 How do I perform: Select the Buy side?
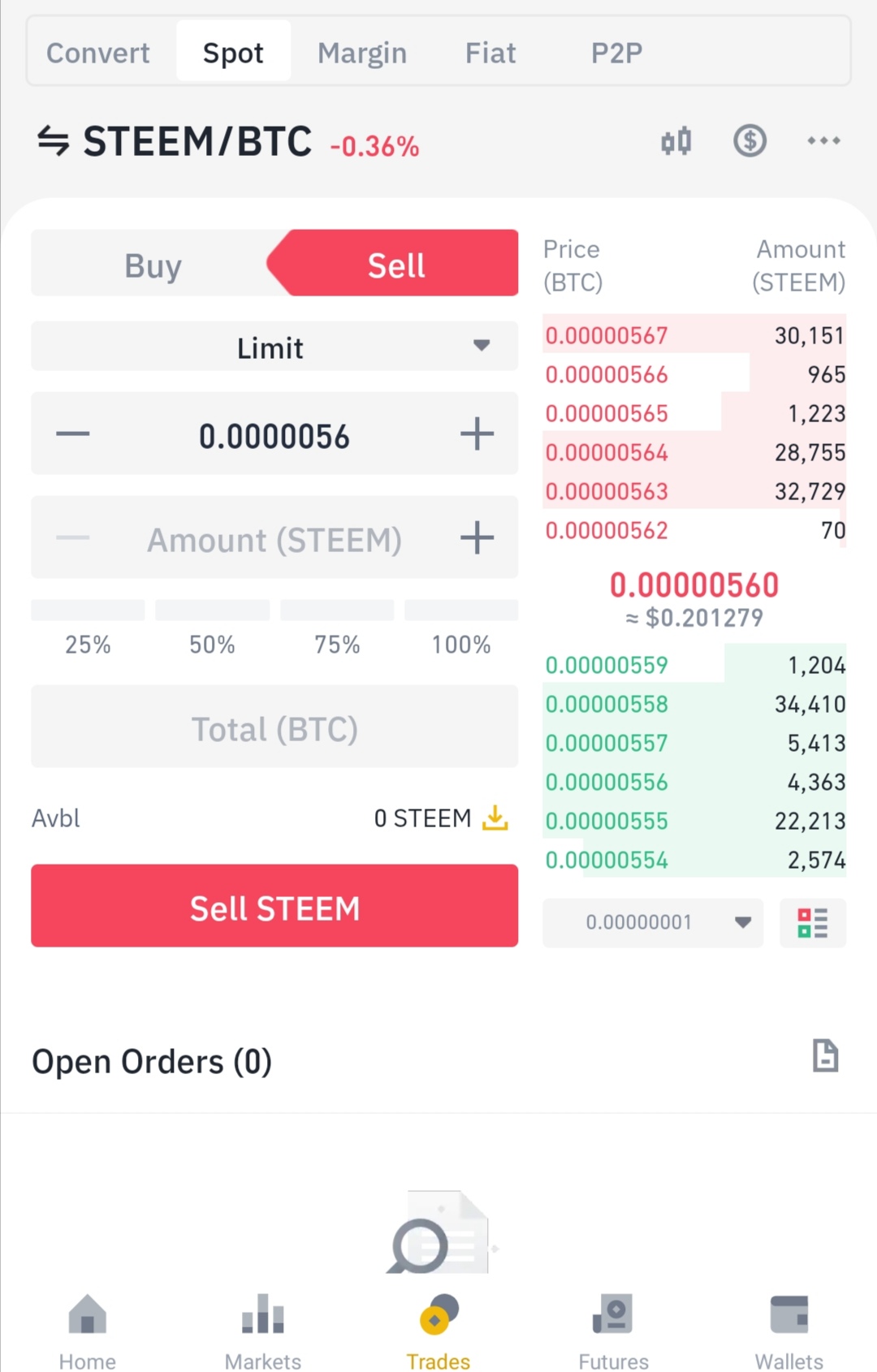(153, 265)
